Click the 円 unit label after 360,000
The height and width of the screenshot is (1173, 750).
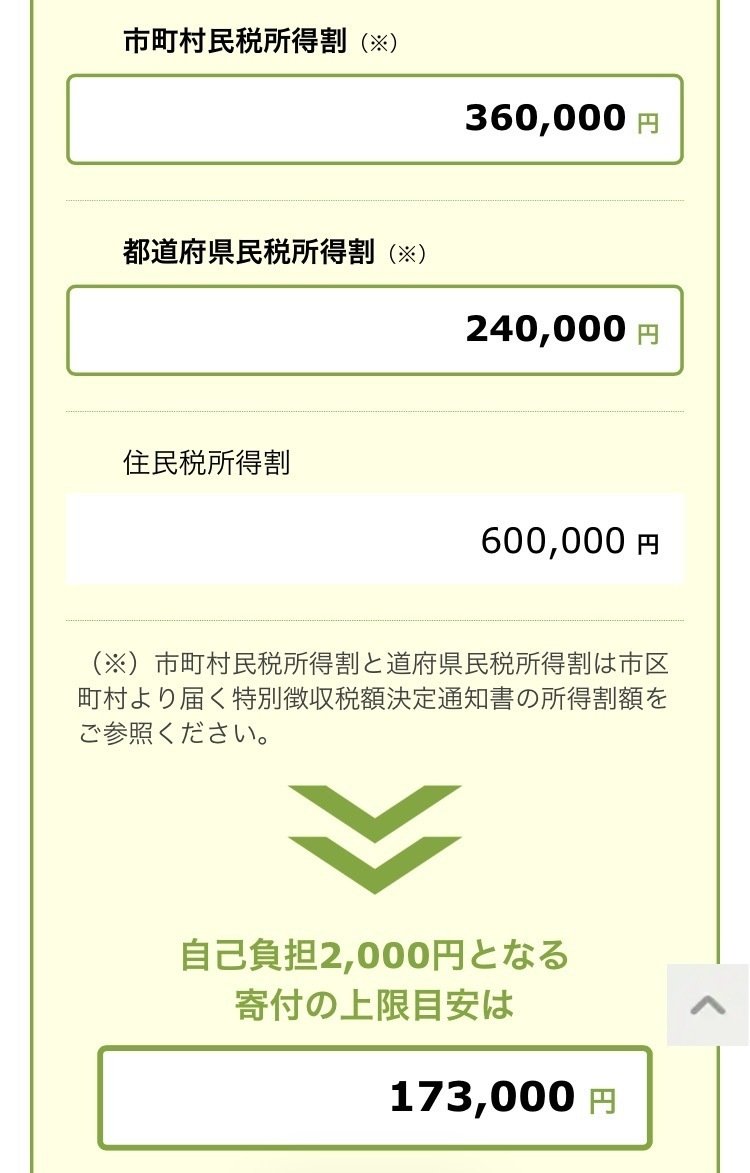[646, 124]
